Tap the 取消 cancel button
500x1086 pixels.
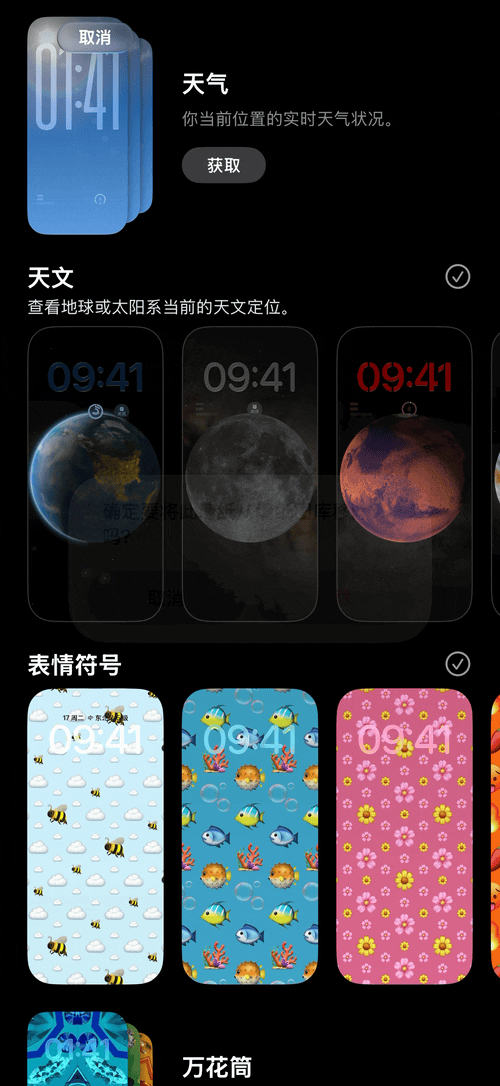pyautogui.click(x=95, y=37)
